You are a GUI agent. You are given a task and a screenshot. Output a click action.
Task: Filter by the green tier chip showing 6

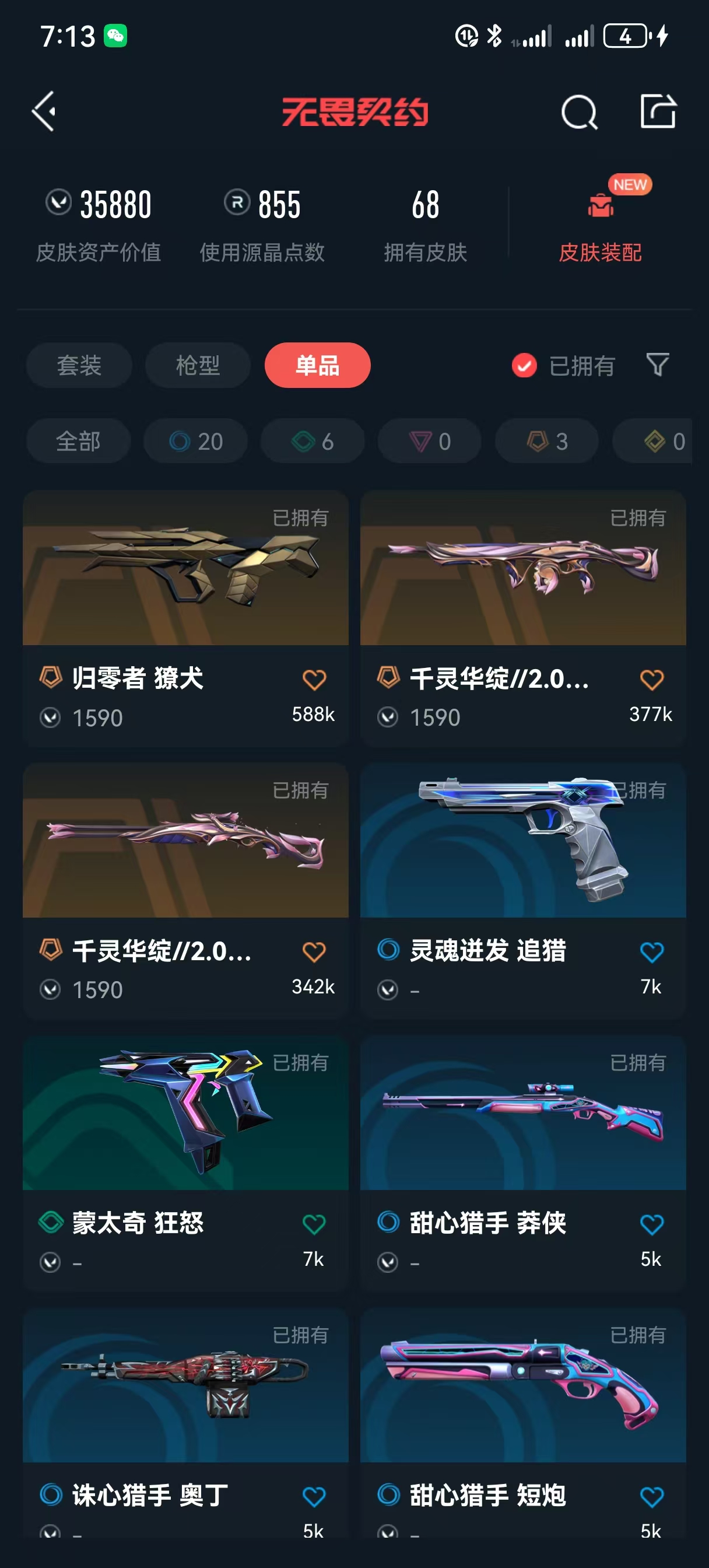(x=313, y=442)
